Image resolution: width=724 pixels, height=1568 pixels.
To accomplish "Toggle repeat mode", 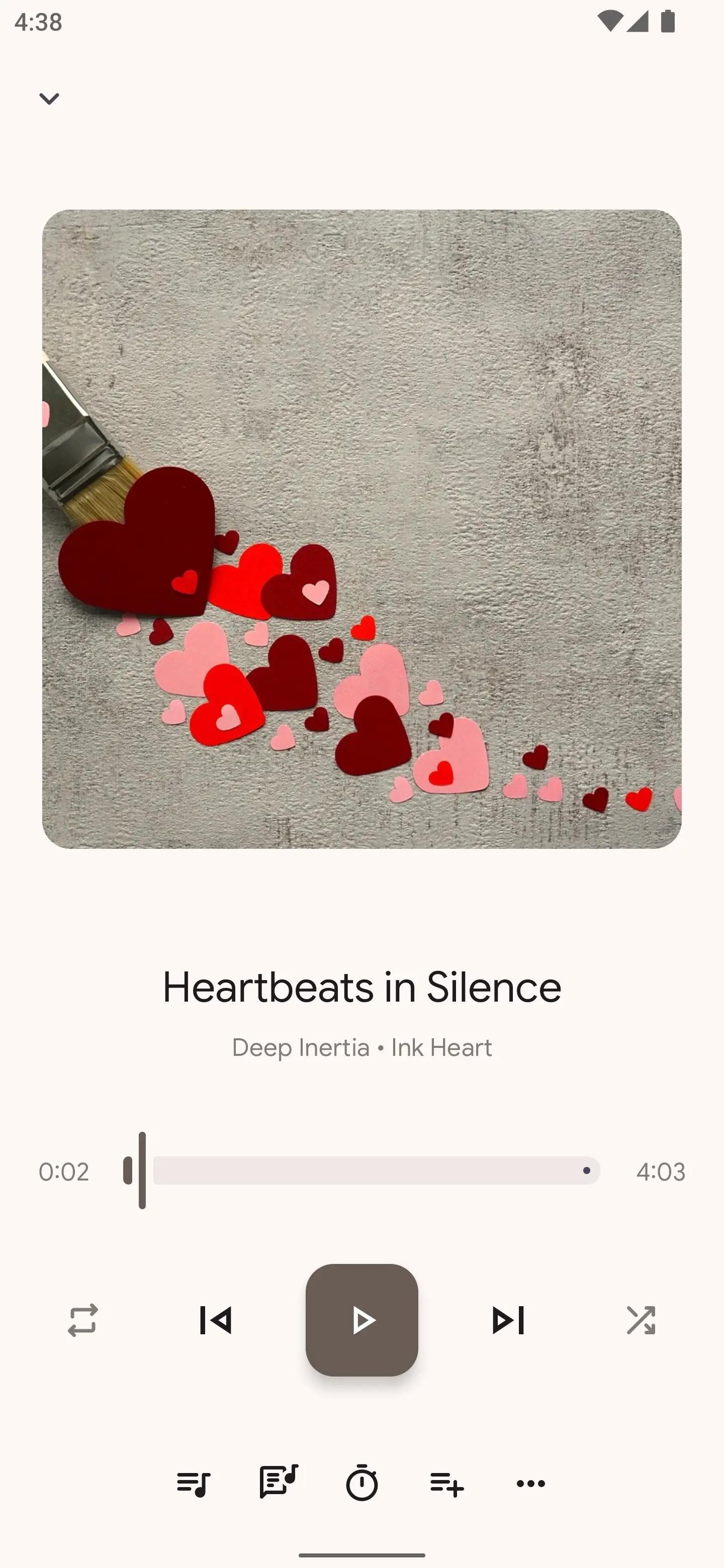I will (x=83, y=1320).
